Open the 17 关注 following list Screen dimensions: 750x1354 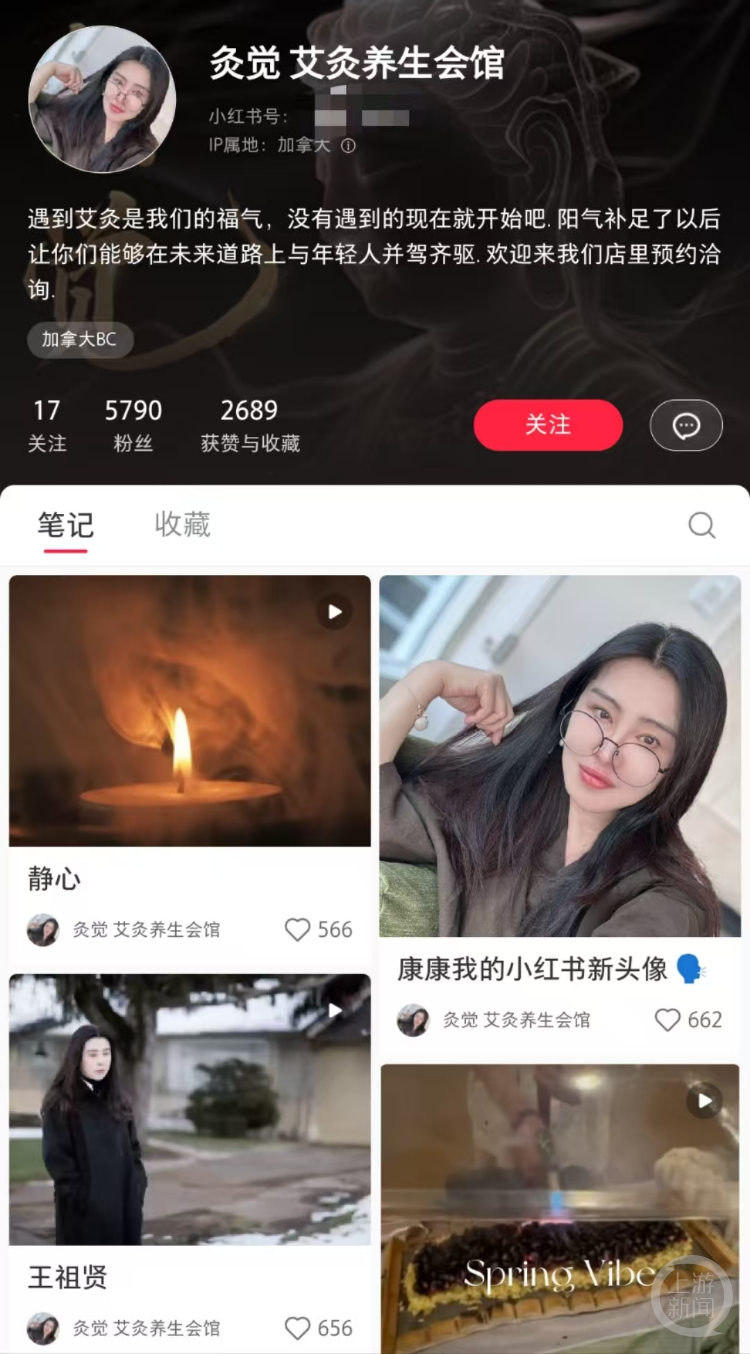tap(47, 424)
